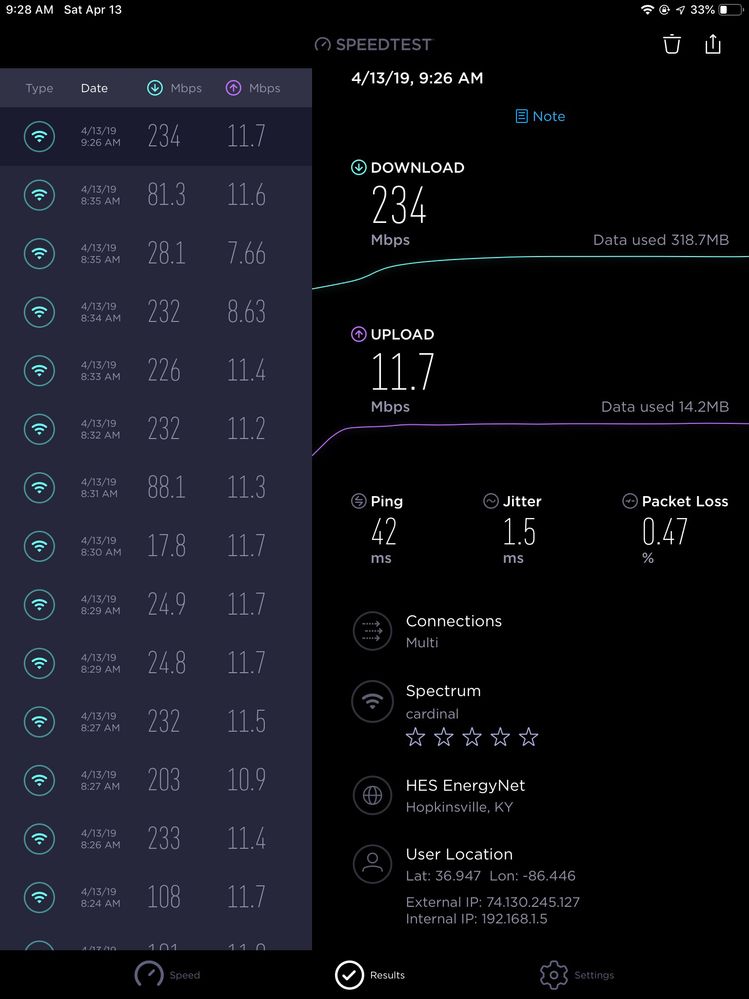Viewport: 749px width, 999px height.
Task: Open the 8:32 AM test result
Action: (x=156, y=429)
